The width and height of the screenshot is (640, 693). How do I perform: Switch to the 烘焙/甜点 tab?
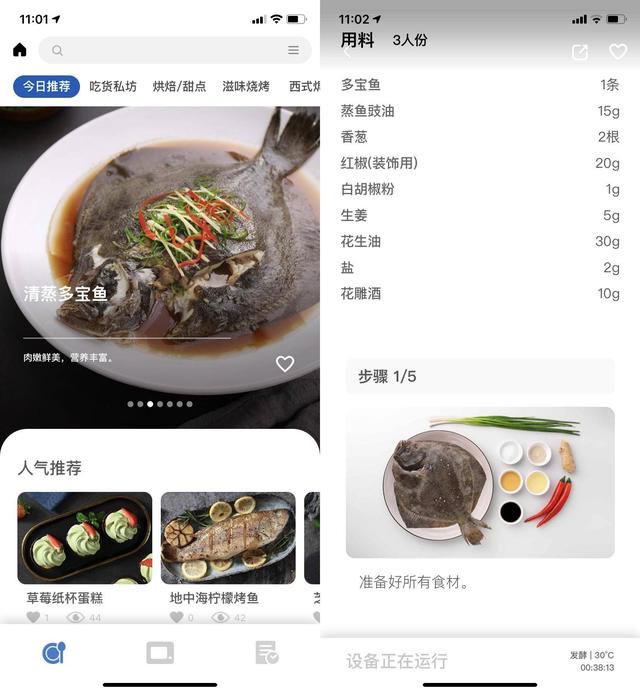(x=179, y=87)
